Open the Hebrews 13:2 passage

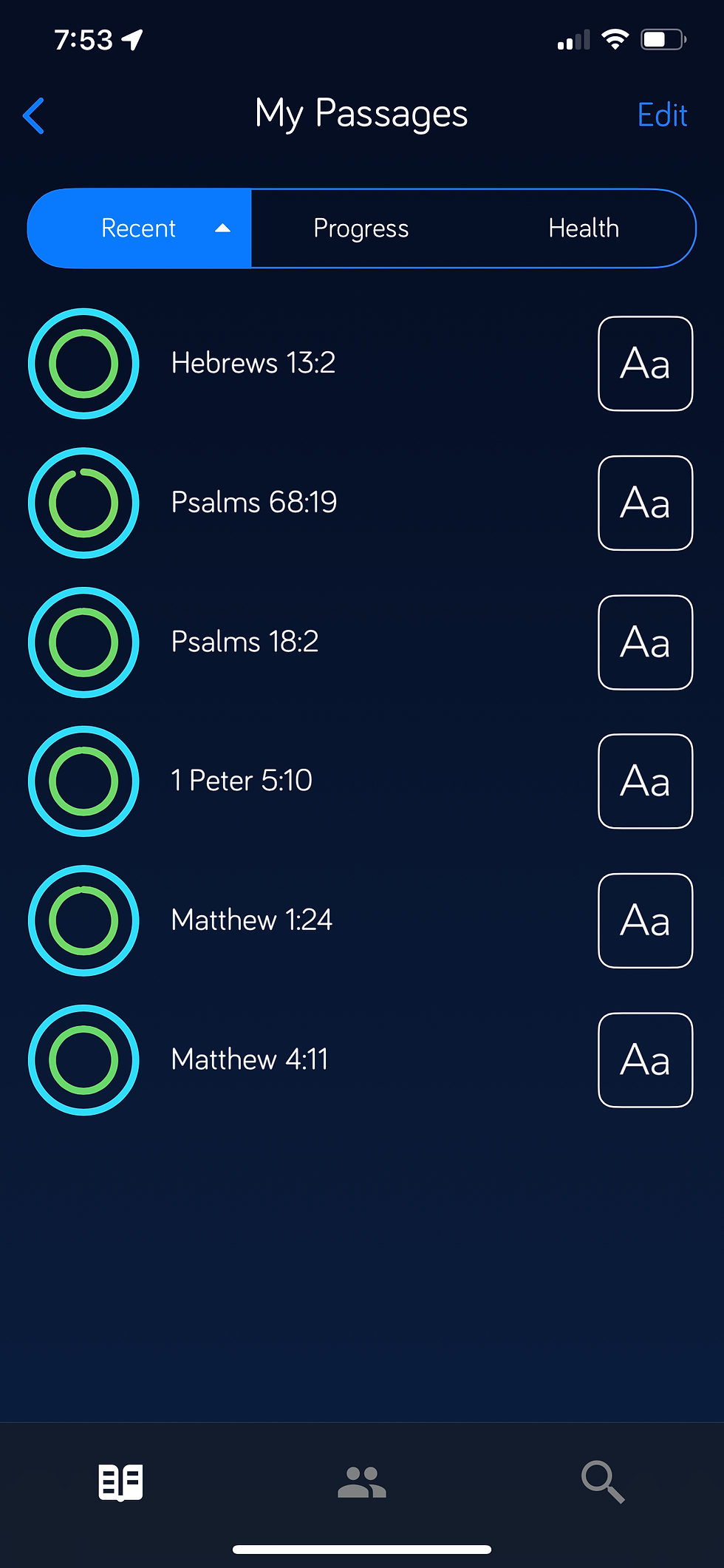pos(253,363)
